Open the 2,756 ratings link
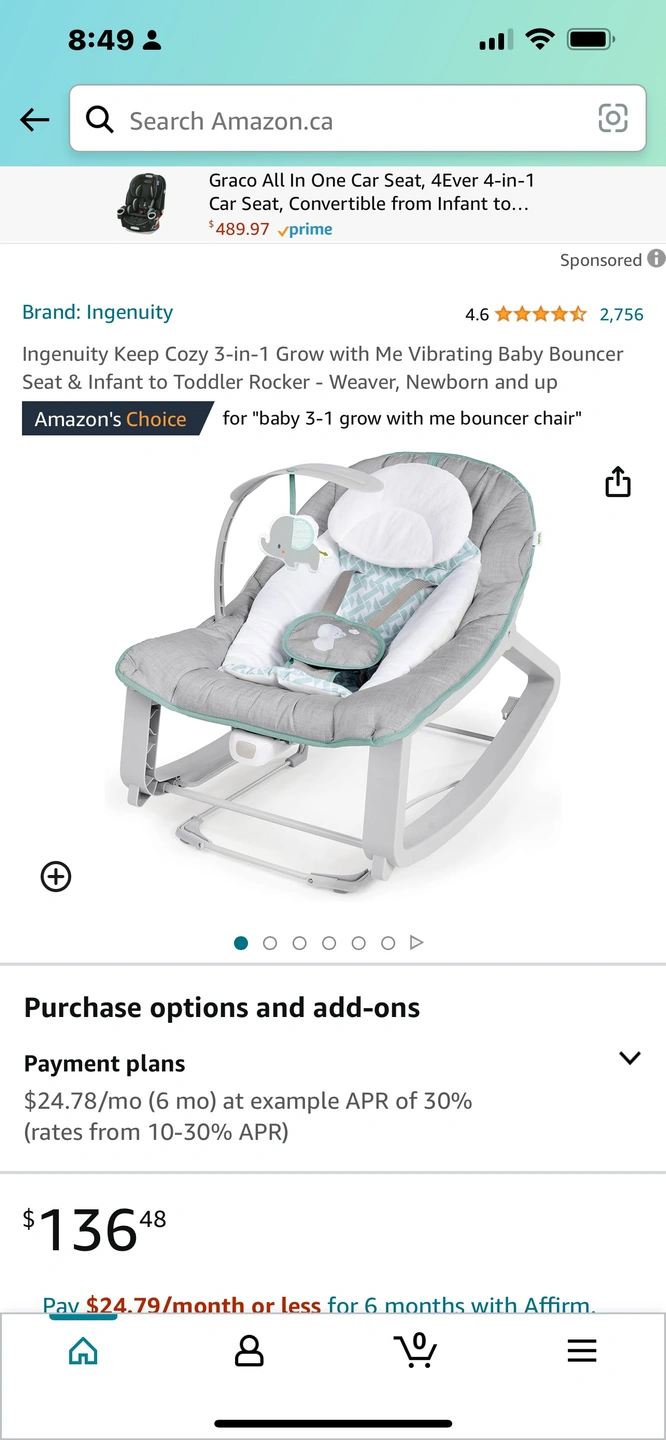 (x=621, y=314)
